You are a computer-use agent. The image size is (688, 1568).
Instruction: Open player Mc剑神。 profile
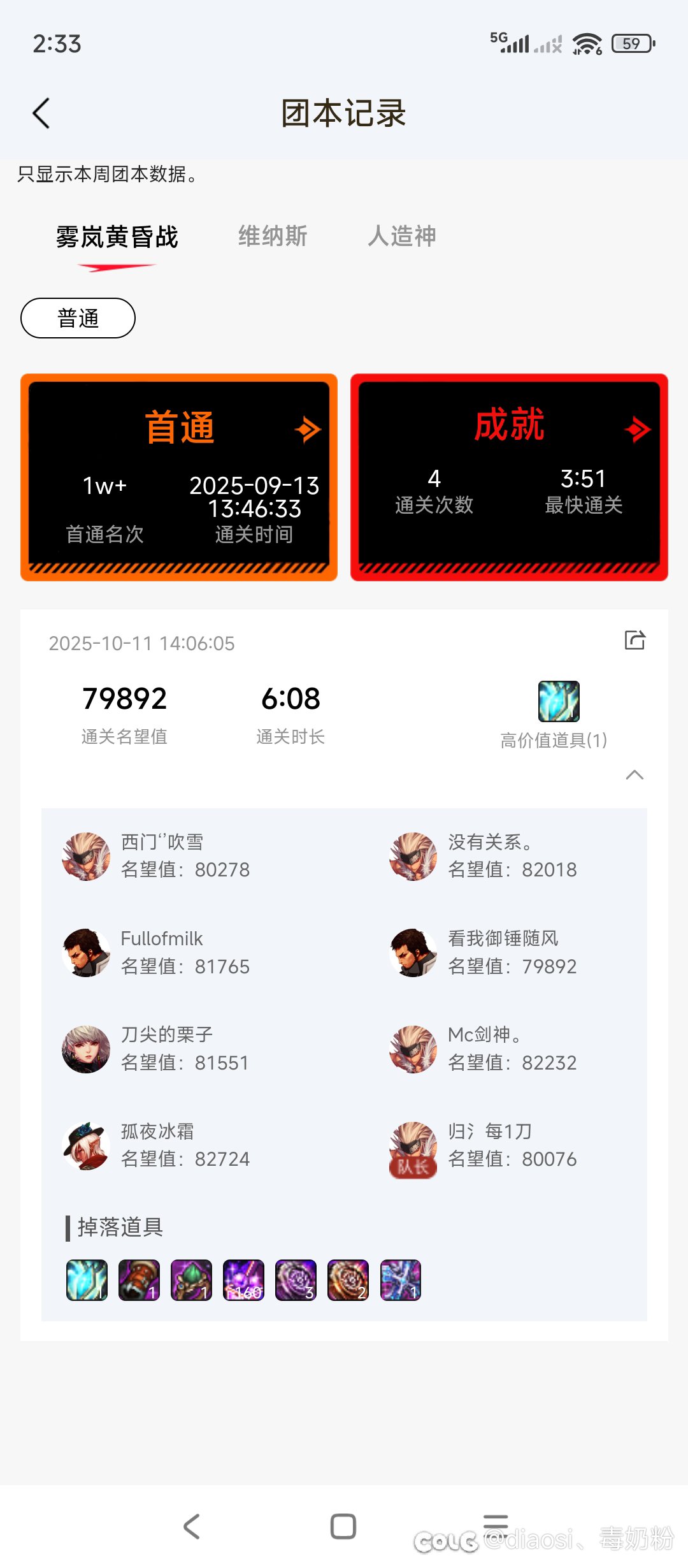click(x=413, y=1049)
